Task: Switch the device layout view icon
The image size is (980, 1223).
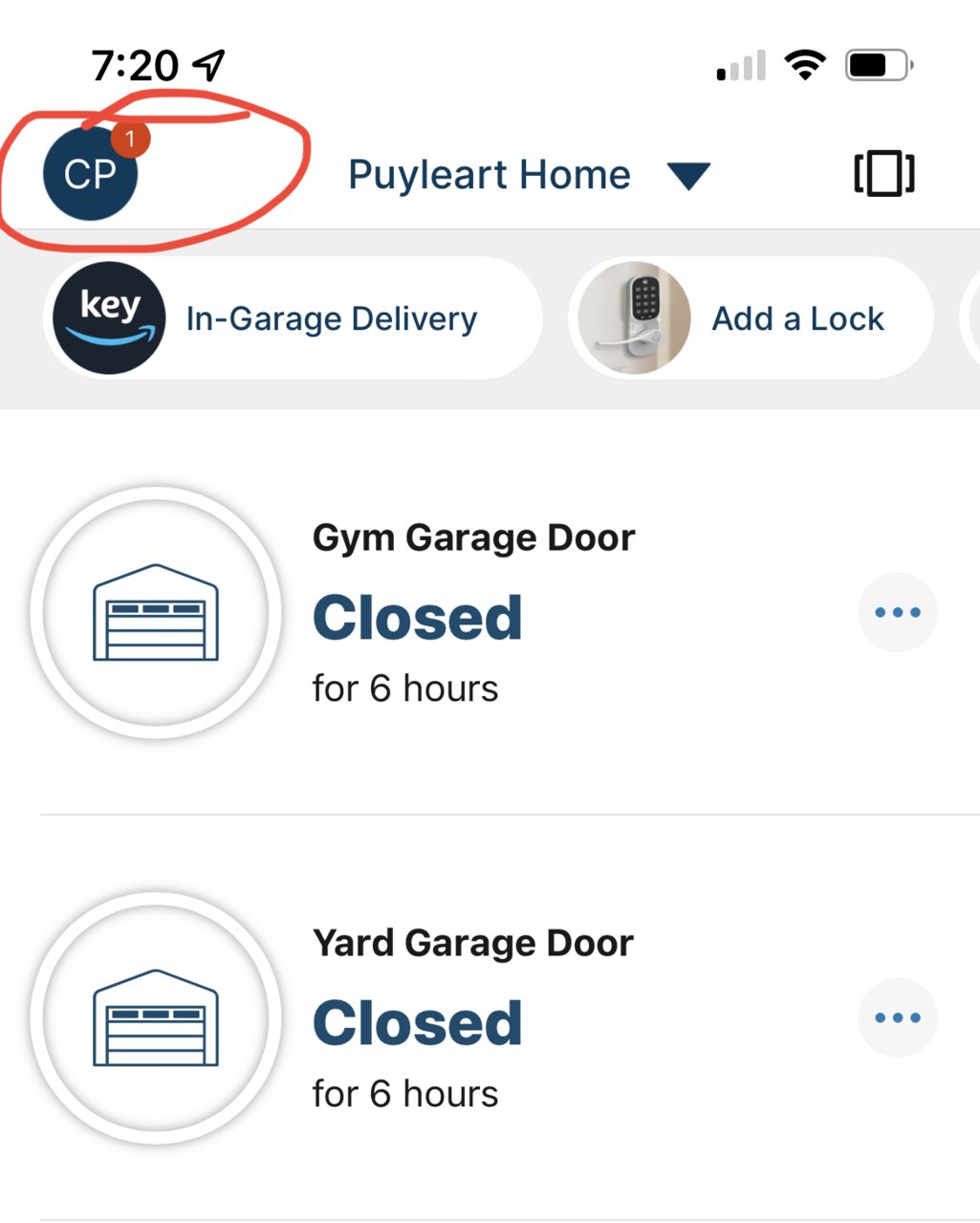Action: 883,174
